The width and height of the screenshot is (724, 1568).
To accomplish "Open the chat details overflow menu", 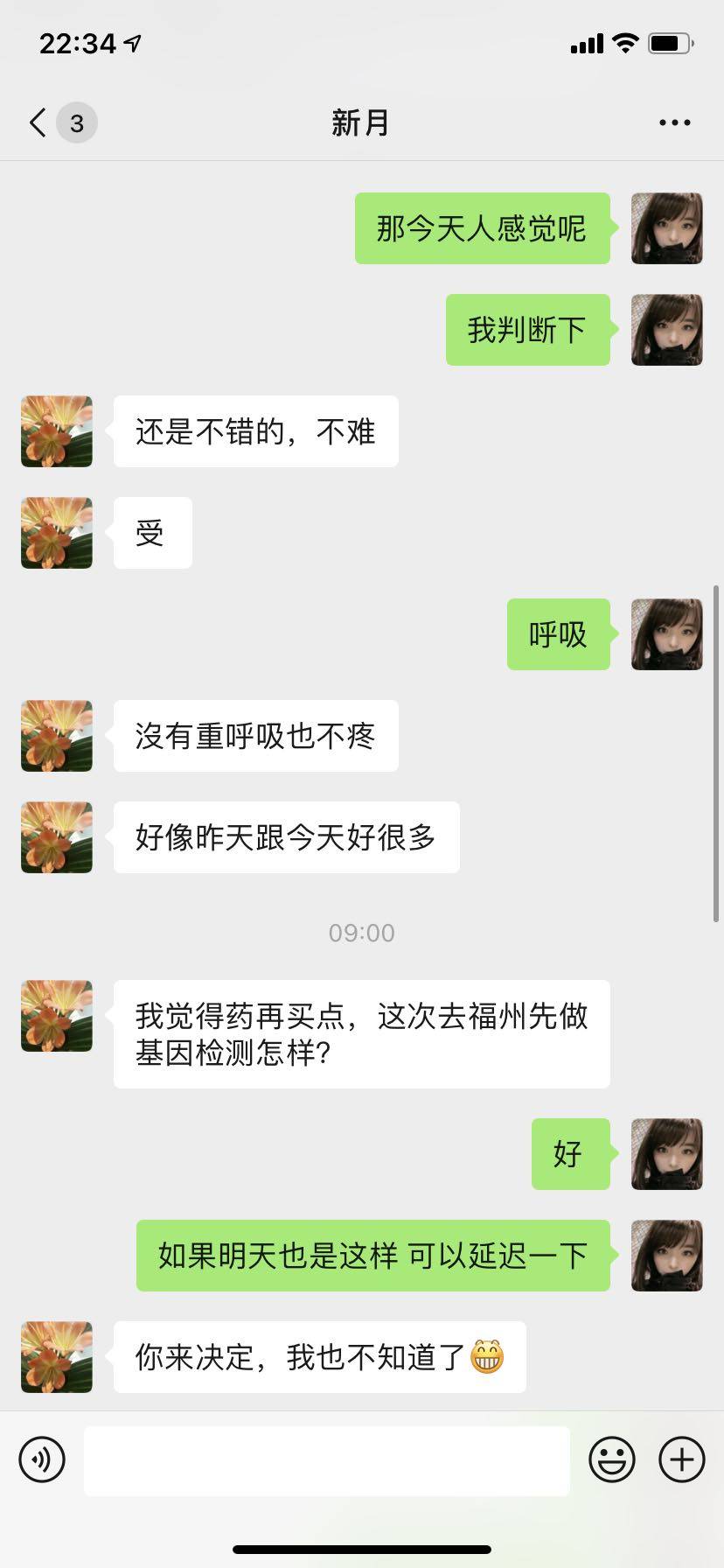I will point(674,122).
